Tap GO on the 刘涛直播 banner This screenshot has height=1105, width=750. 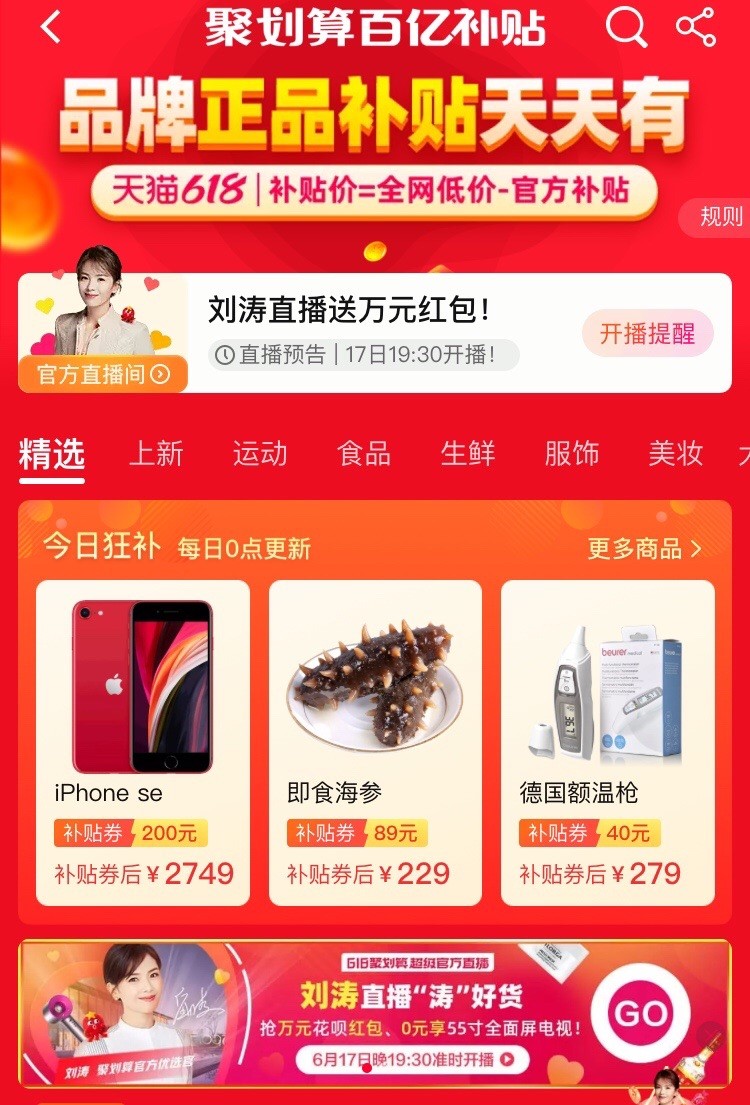pos(640,1013)
